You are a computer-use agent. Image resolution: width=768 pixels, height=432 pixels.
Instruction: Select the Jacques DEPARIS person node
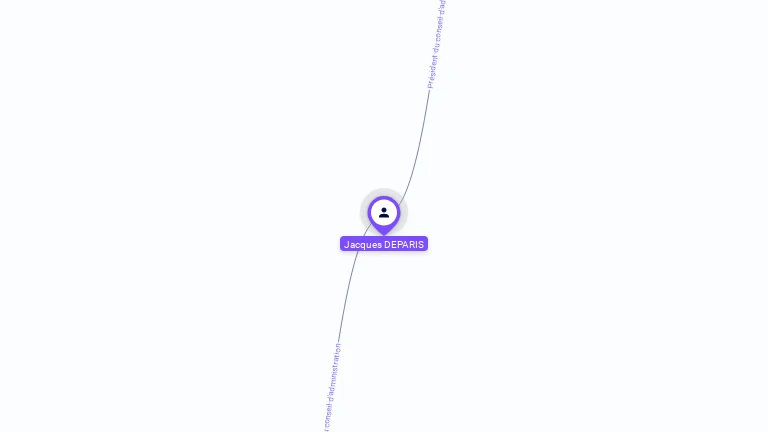(384, 213)
